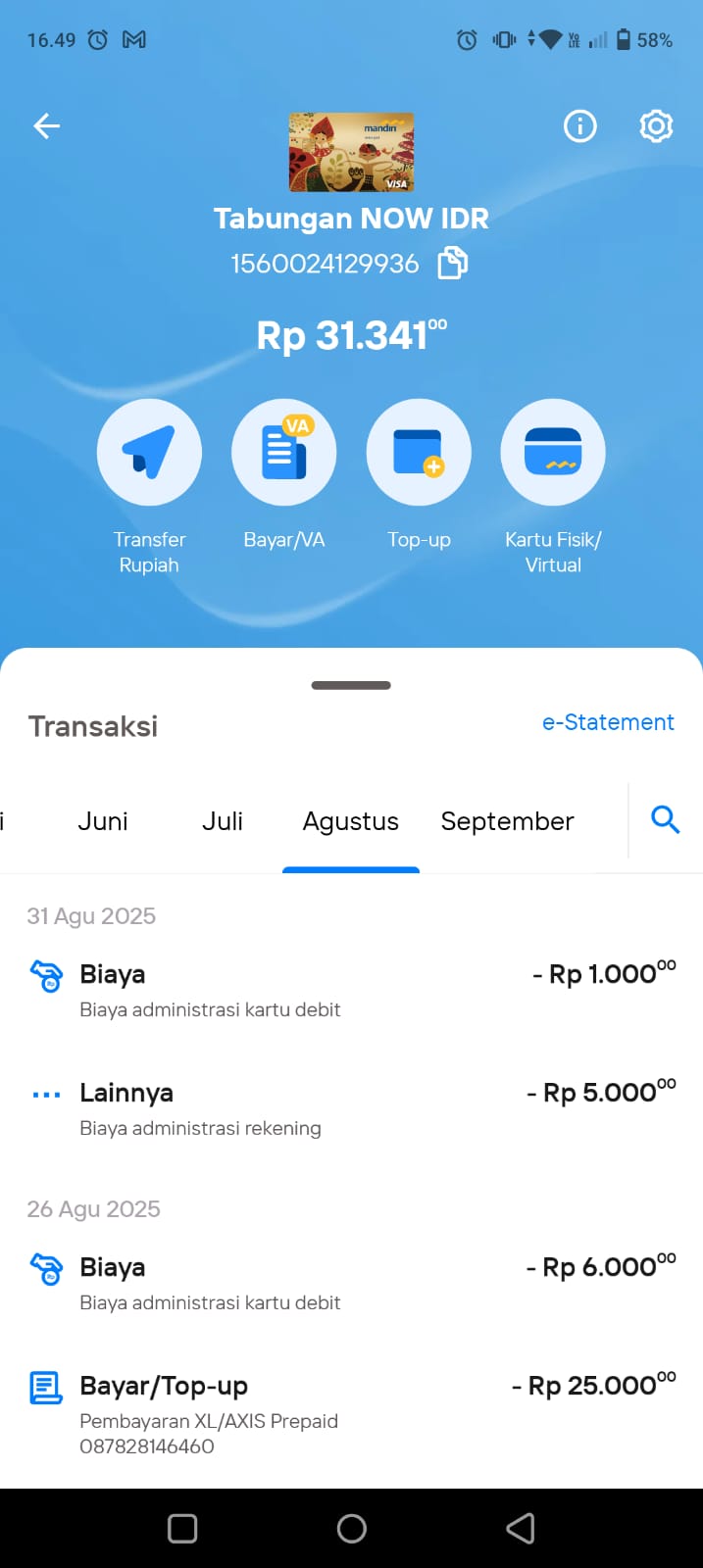703x1568 pixels.
Task: Select the Agustus tab
Action: pyautogui.click(x=351, y=821)
